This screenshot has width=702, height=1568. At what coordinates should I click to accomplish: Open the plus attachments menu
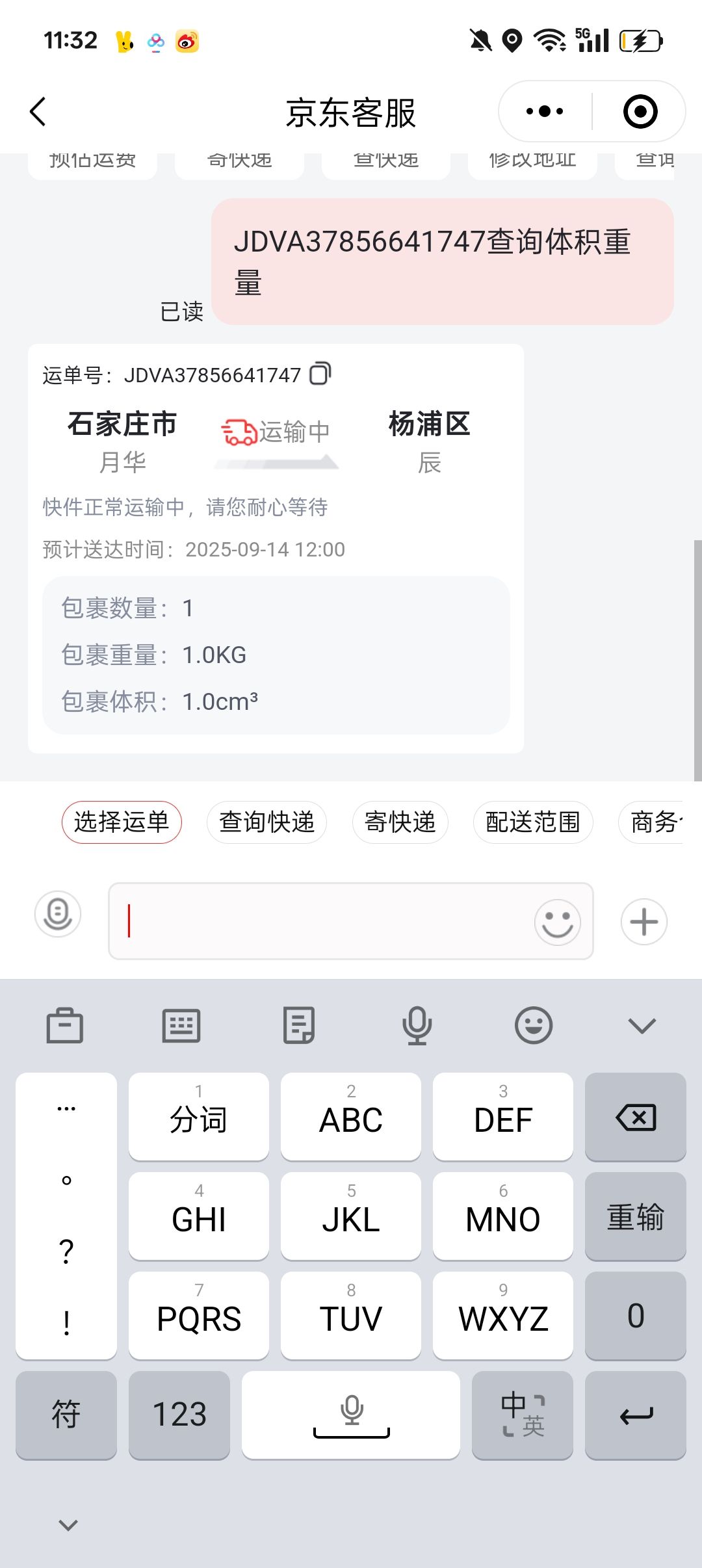644,922
